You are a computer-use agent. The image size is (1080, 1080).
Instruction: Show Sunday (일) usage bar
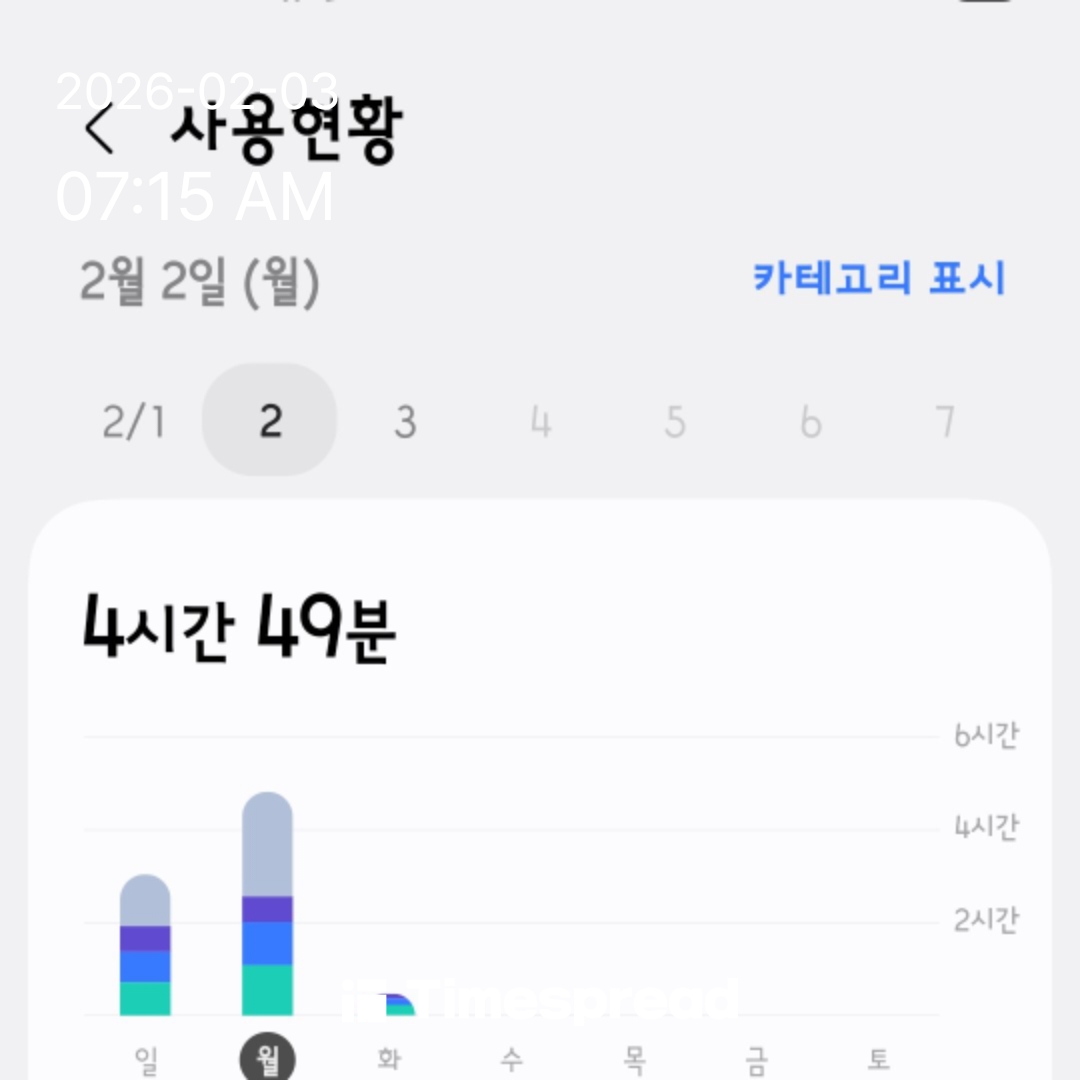[145, 945]
